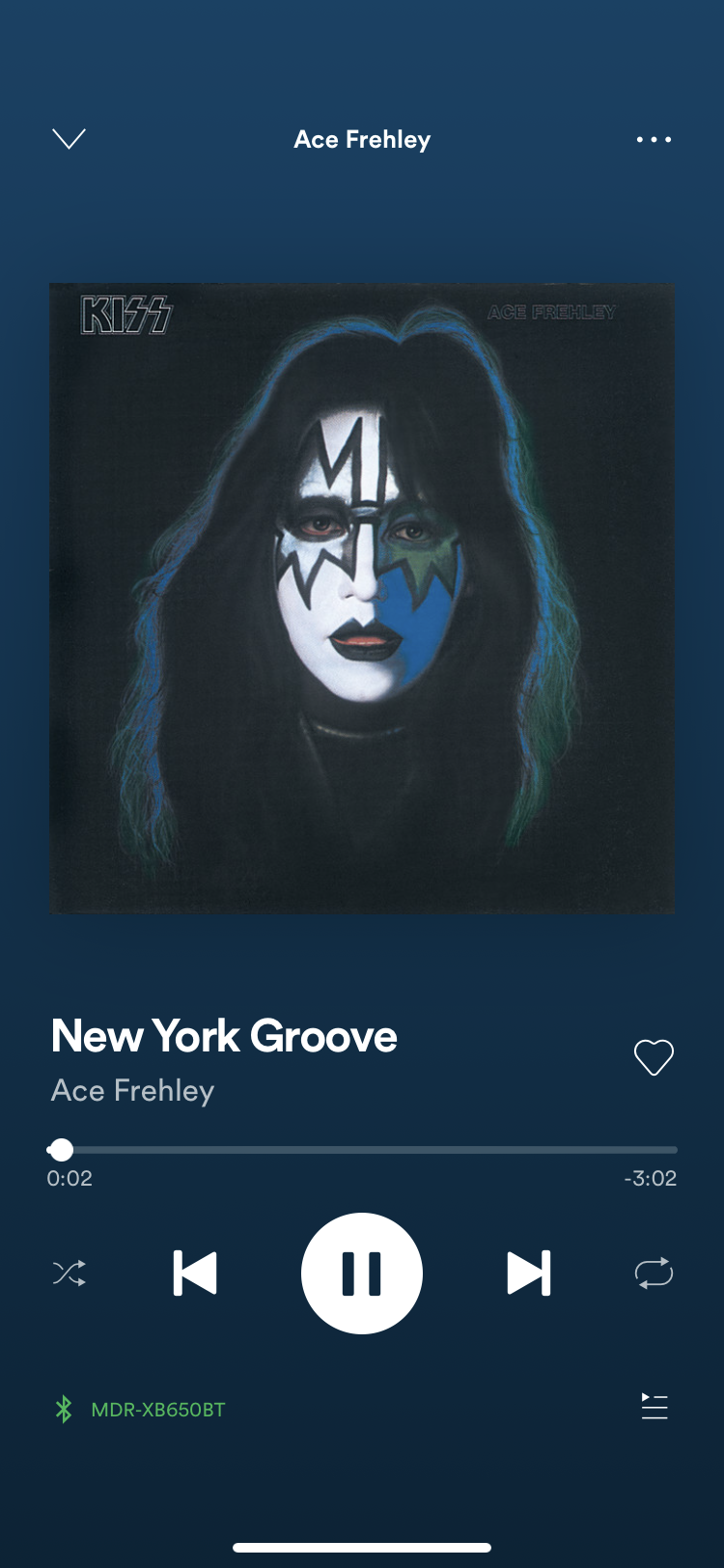
Task: Pause the current song
Action: 362,1273
